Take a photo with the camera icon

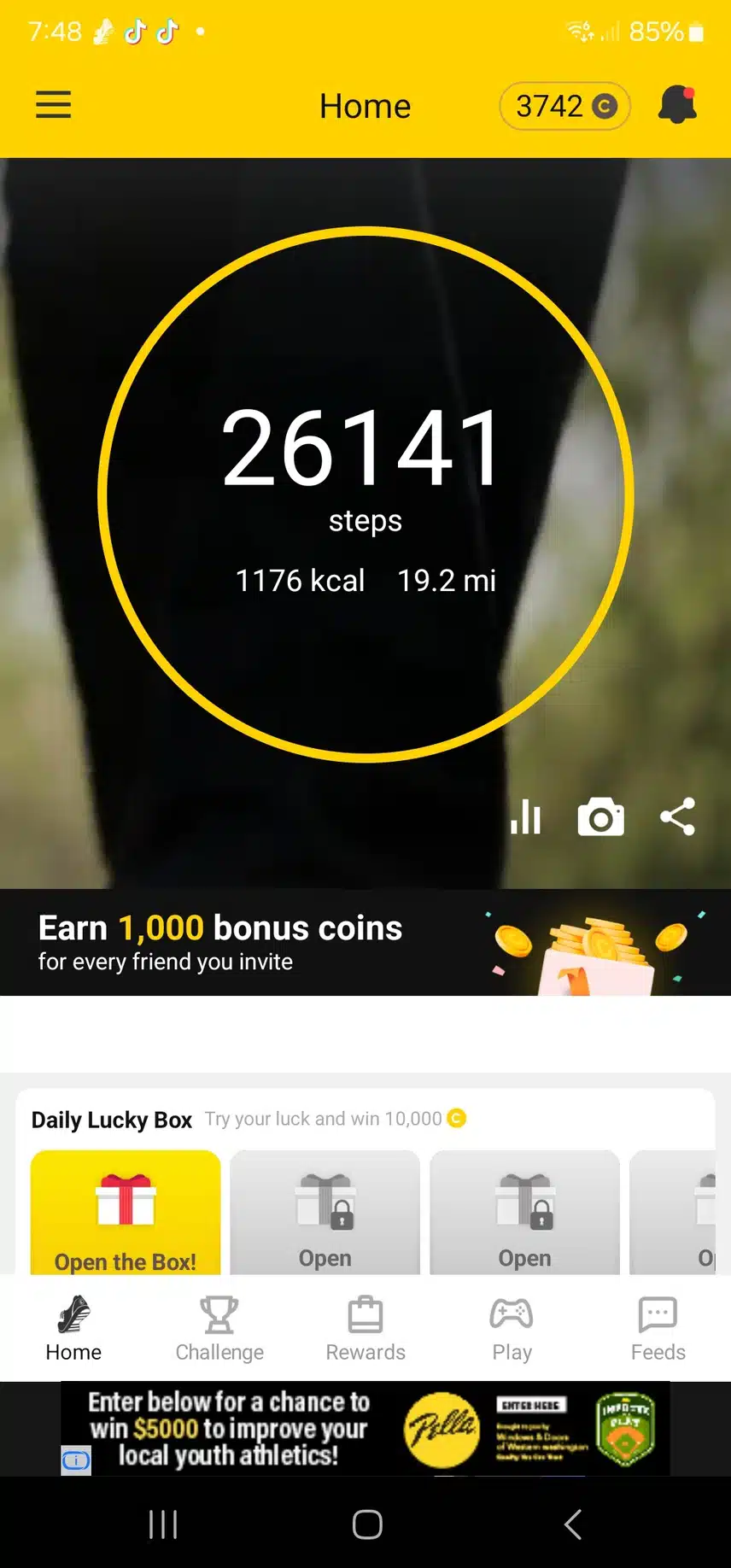(600, 817)
